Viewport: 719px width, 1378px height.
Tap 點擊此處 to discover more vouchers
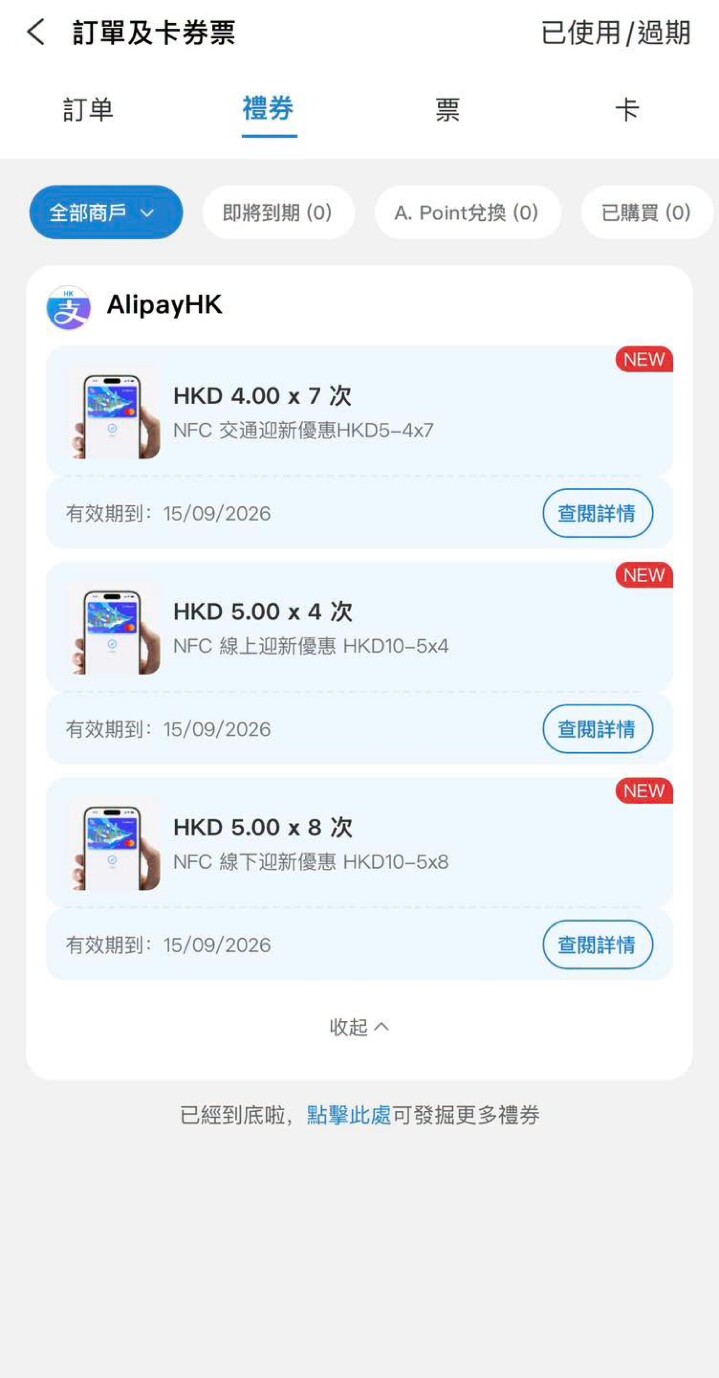[349, 1115]
